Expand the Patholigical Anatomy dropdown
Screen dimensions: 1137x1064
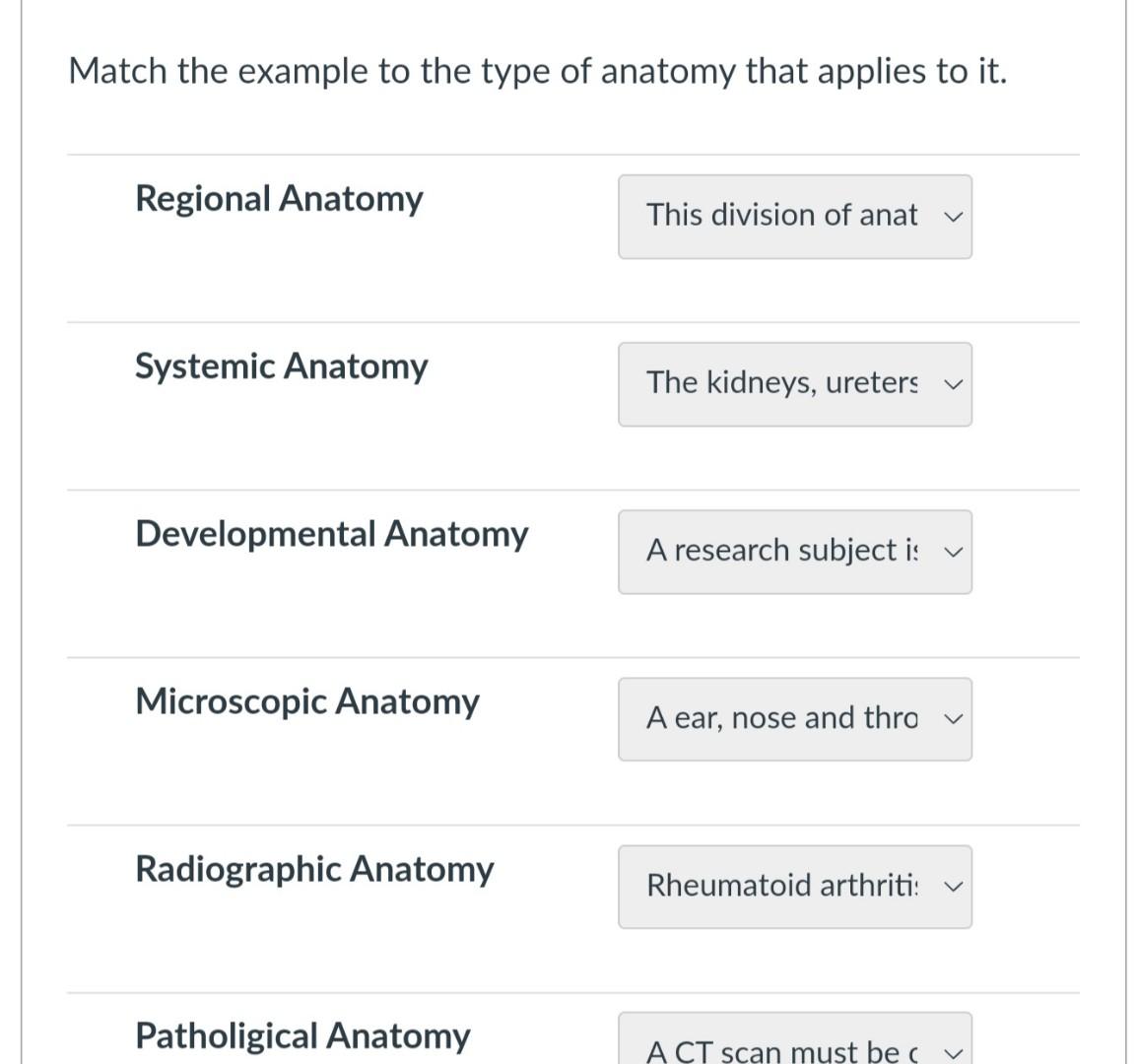794,1046
